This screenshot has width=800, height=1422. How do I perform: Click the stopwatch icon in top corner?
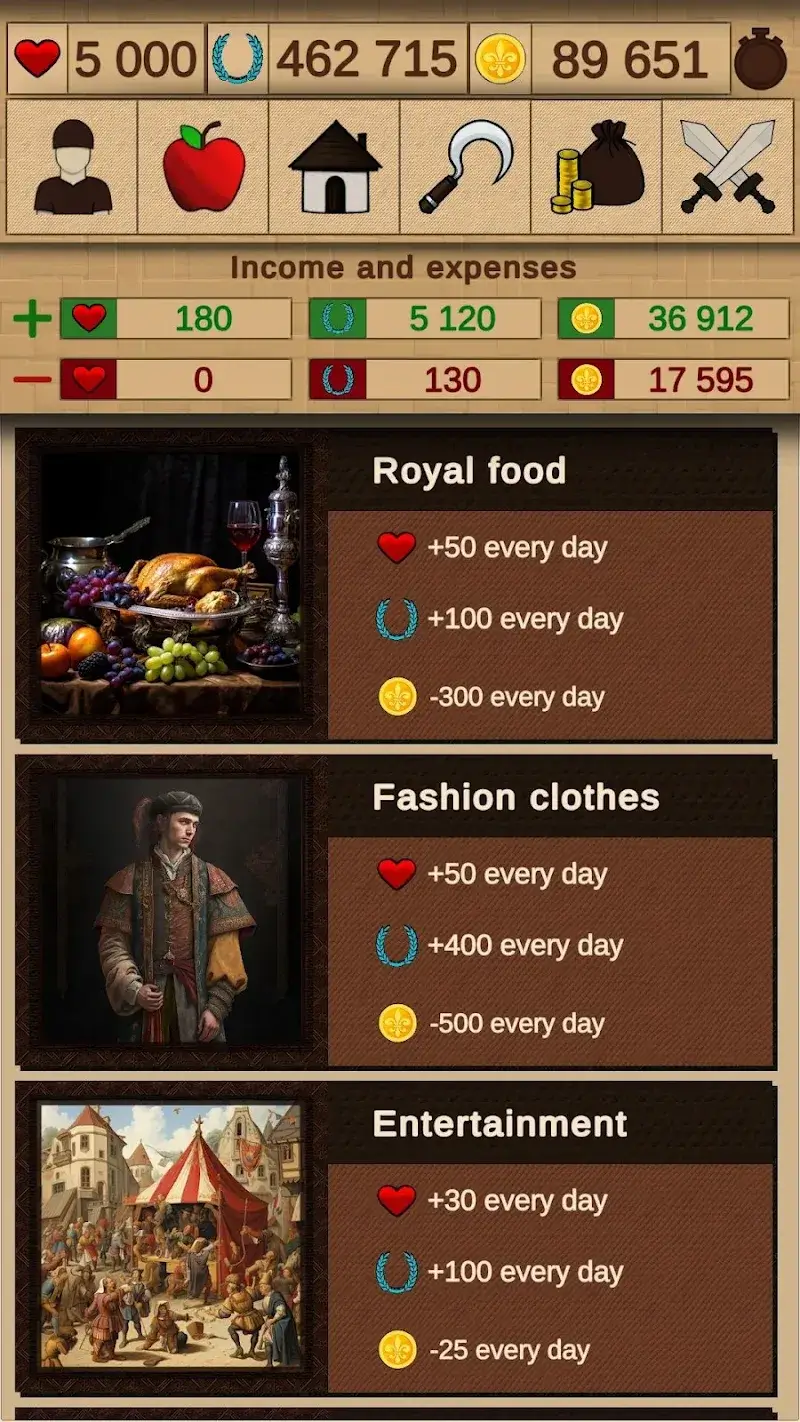pos(760,55)
